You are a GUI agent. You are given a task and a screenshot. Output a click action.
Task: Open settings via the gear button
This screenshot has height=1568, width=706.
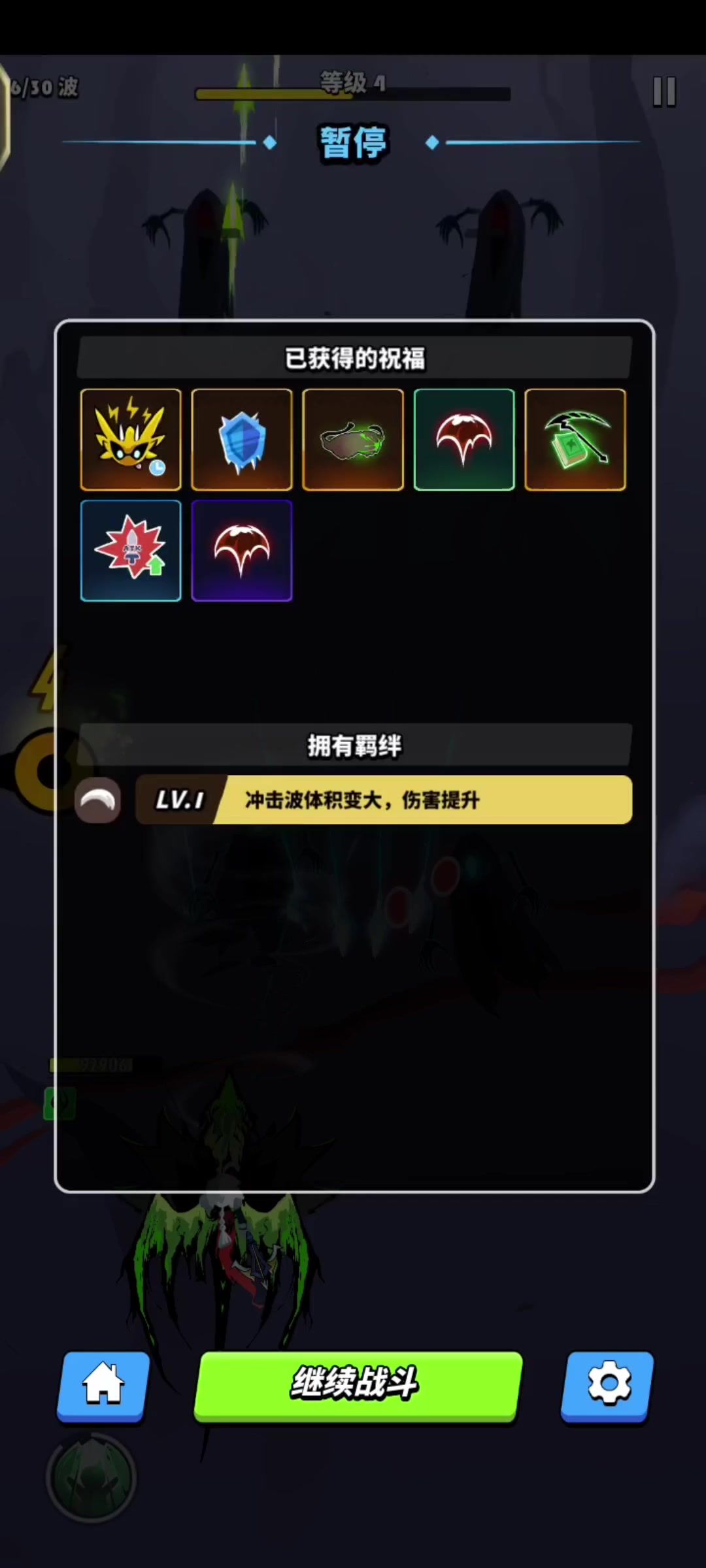pyautogui.click(x=608, y=1385)
